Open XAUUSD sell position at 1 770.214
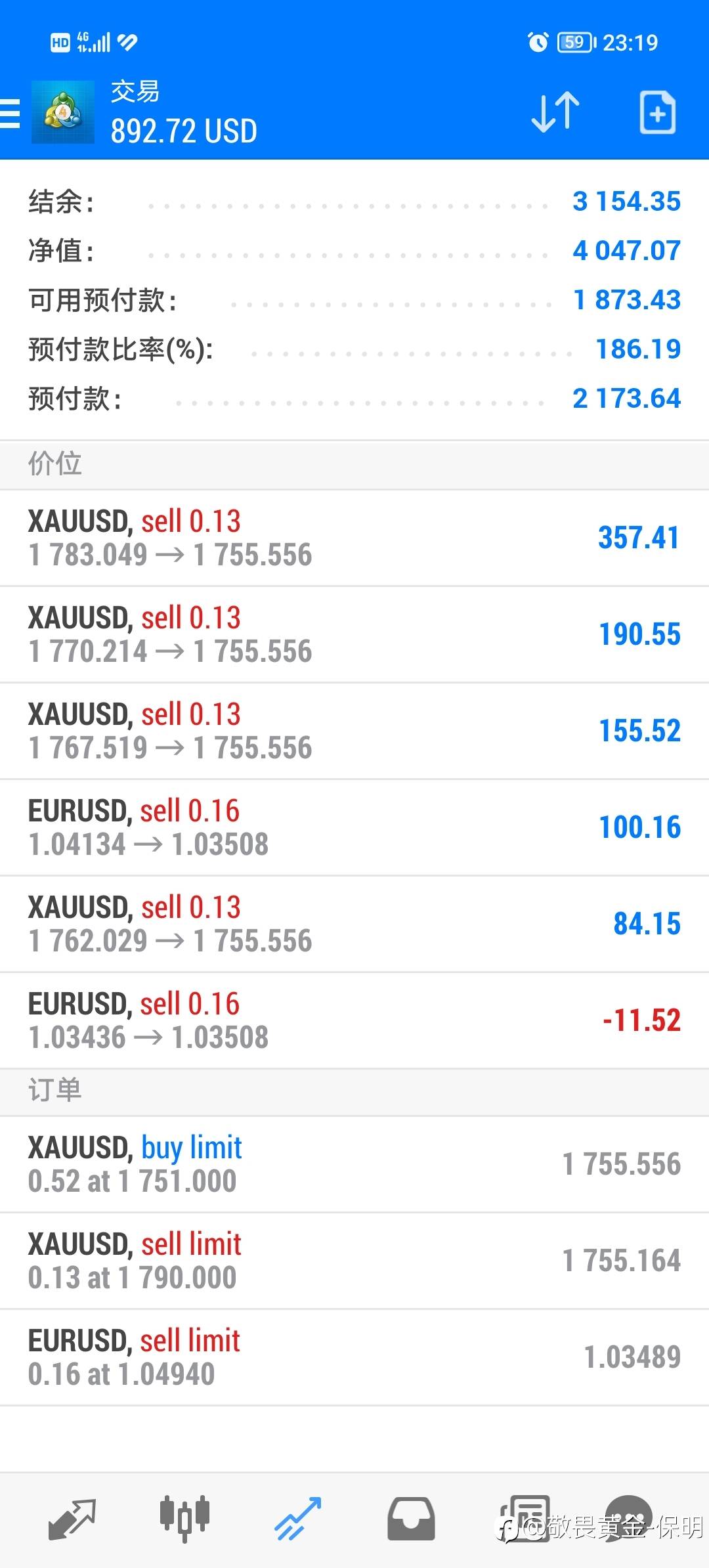 click(354, 635)
